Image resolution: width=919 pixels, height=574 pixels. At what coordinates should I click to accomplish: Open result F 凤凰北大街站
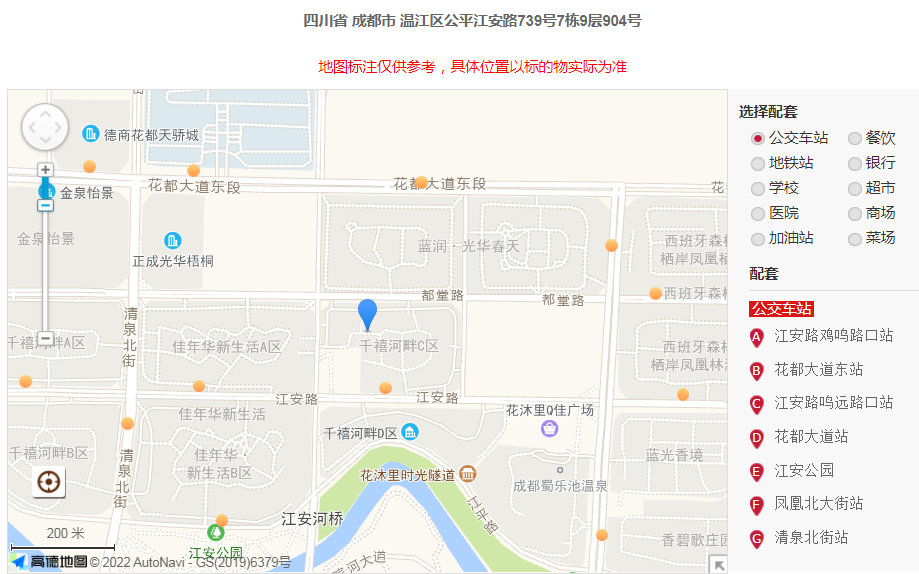818,504
